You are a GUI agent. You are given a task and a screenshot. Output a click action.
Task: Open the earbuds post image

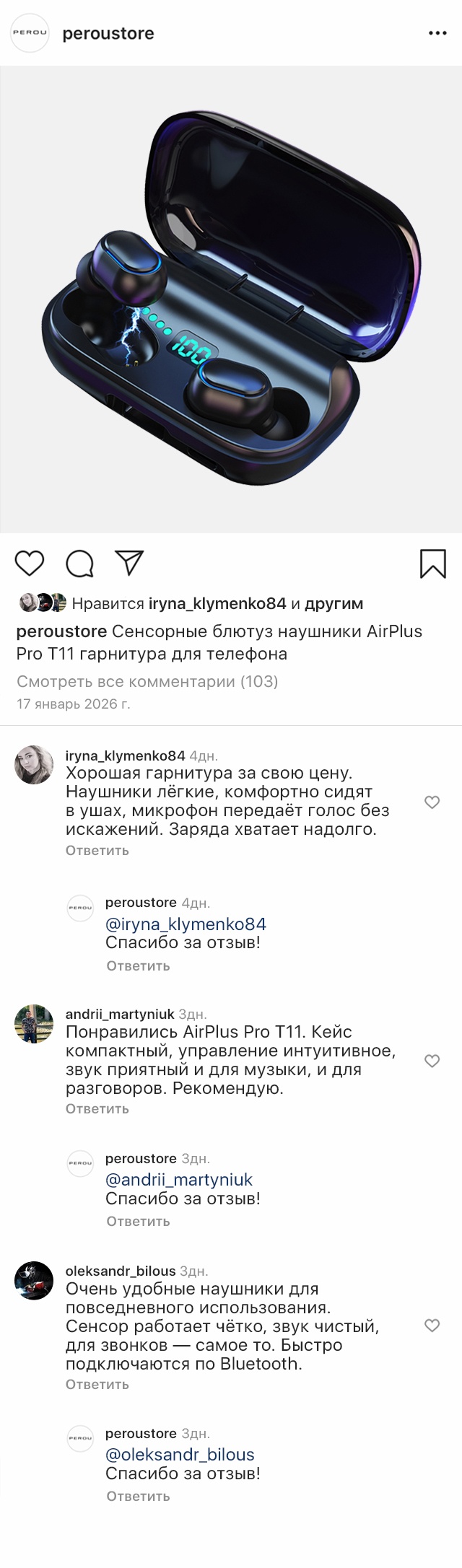click(231, 299)
